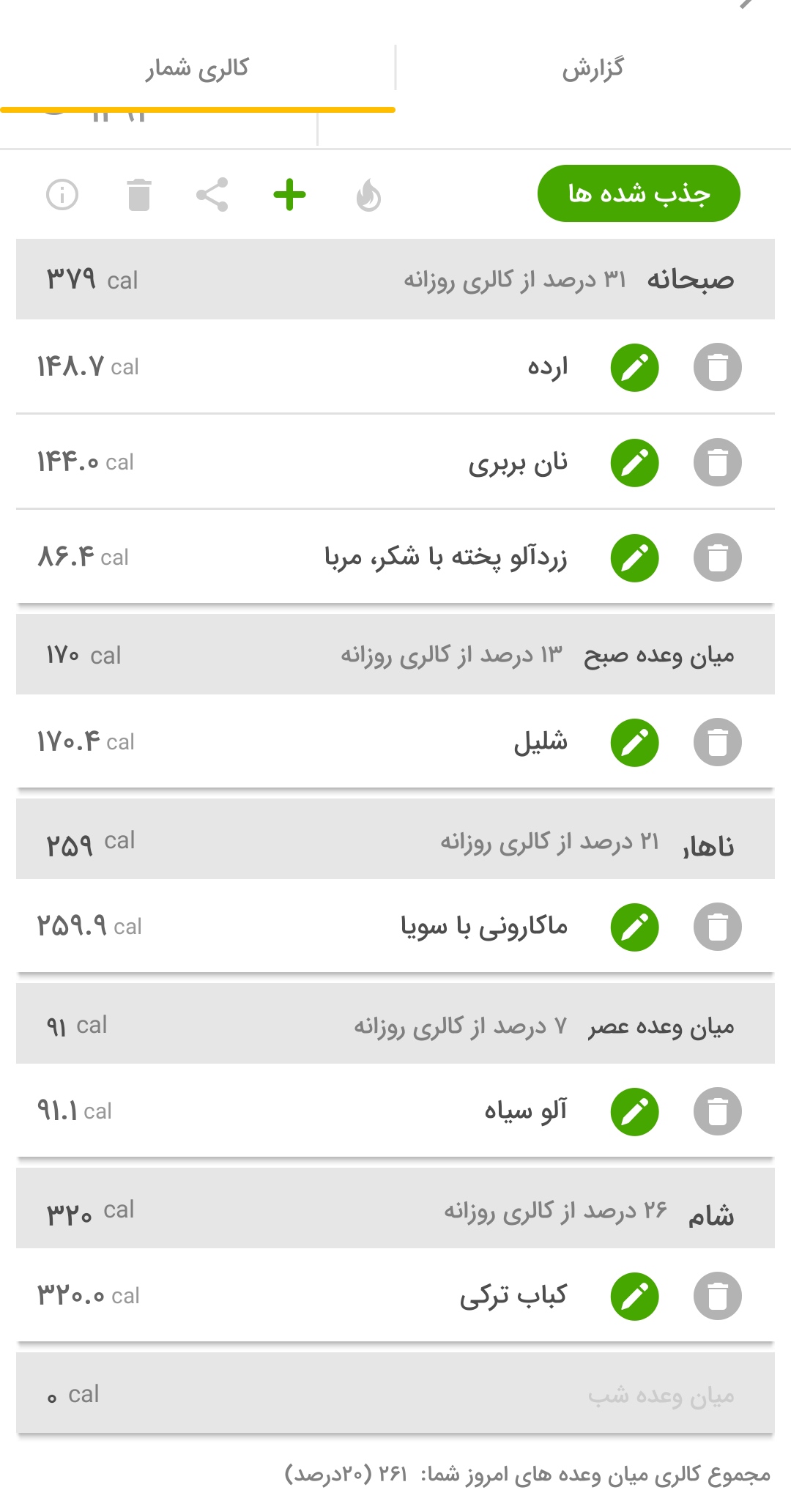Screen dimensions: 791x1512
Task: Open the burned calories flame icon
Action: point(368,195)
